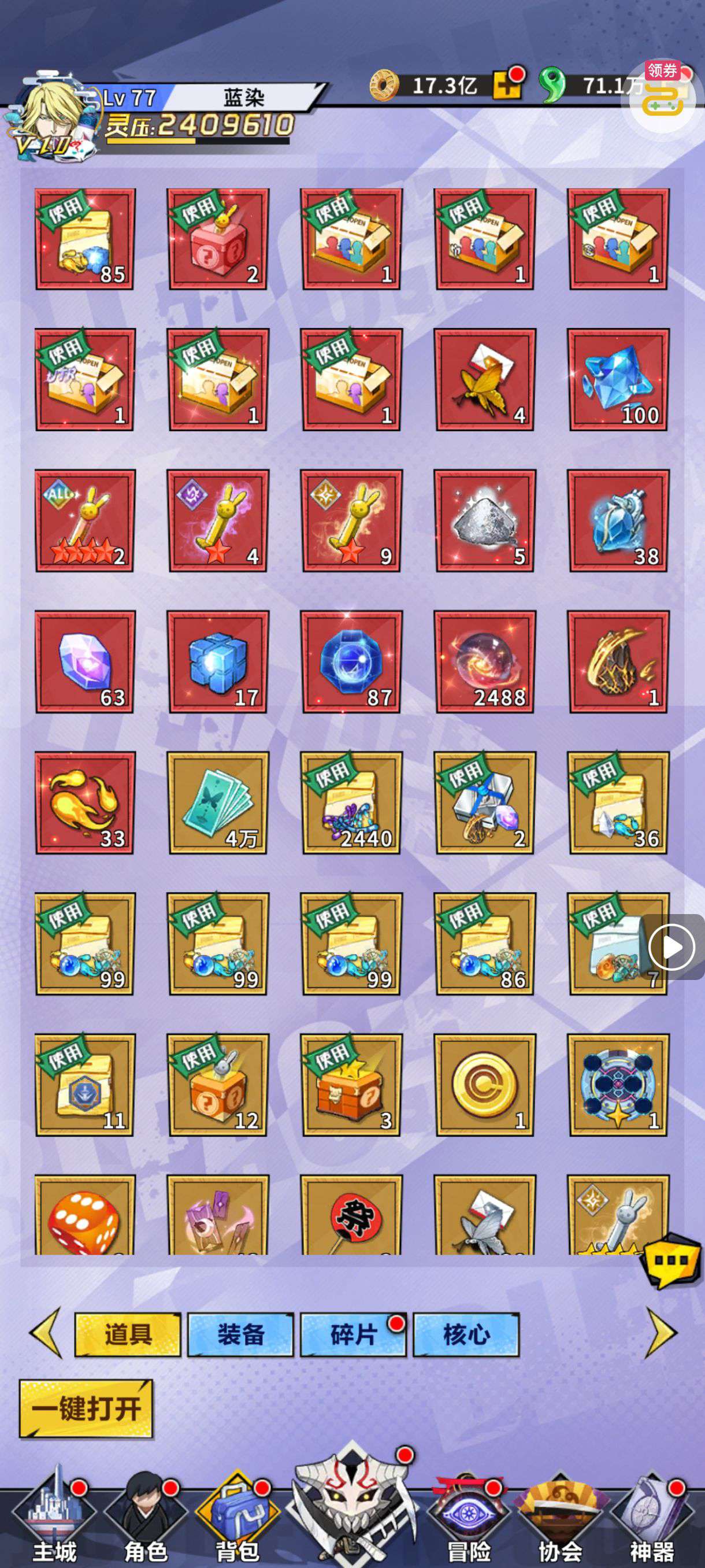This screenshot has height=1568, width=705.
Task: Open the 角色 section
Action: pyautogui.click(x=146, y=1522)
